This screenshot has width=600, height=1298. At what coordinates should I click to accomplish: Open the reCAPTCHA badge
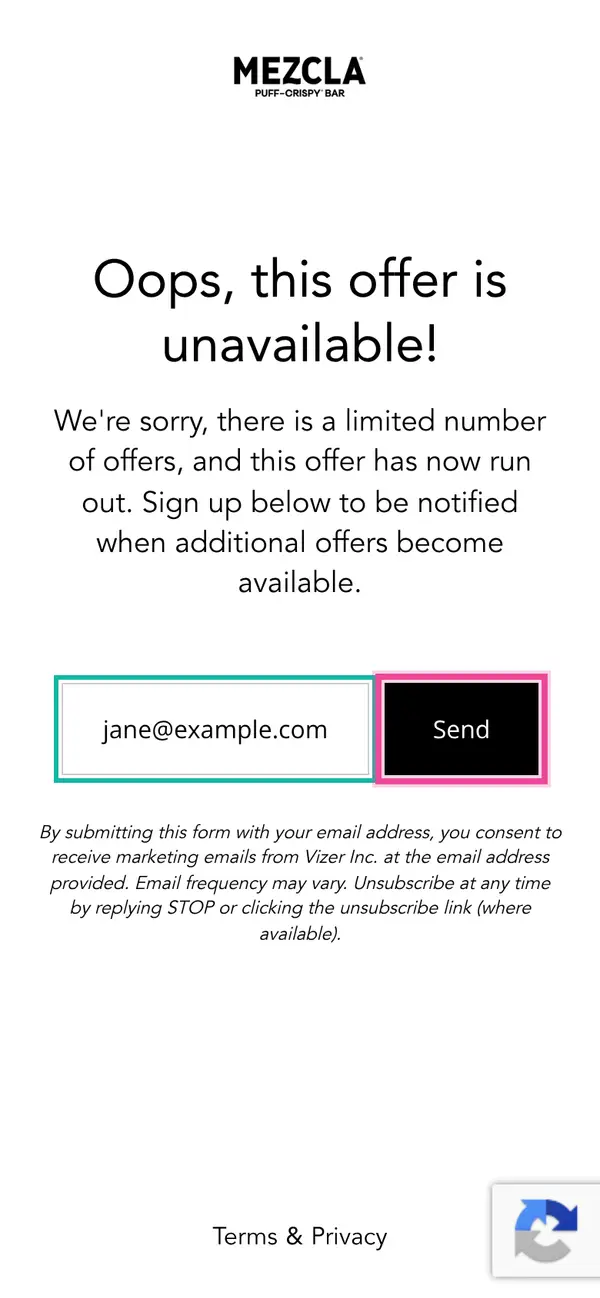pos(546,1230)
